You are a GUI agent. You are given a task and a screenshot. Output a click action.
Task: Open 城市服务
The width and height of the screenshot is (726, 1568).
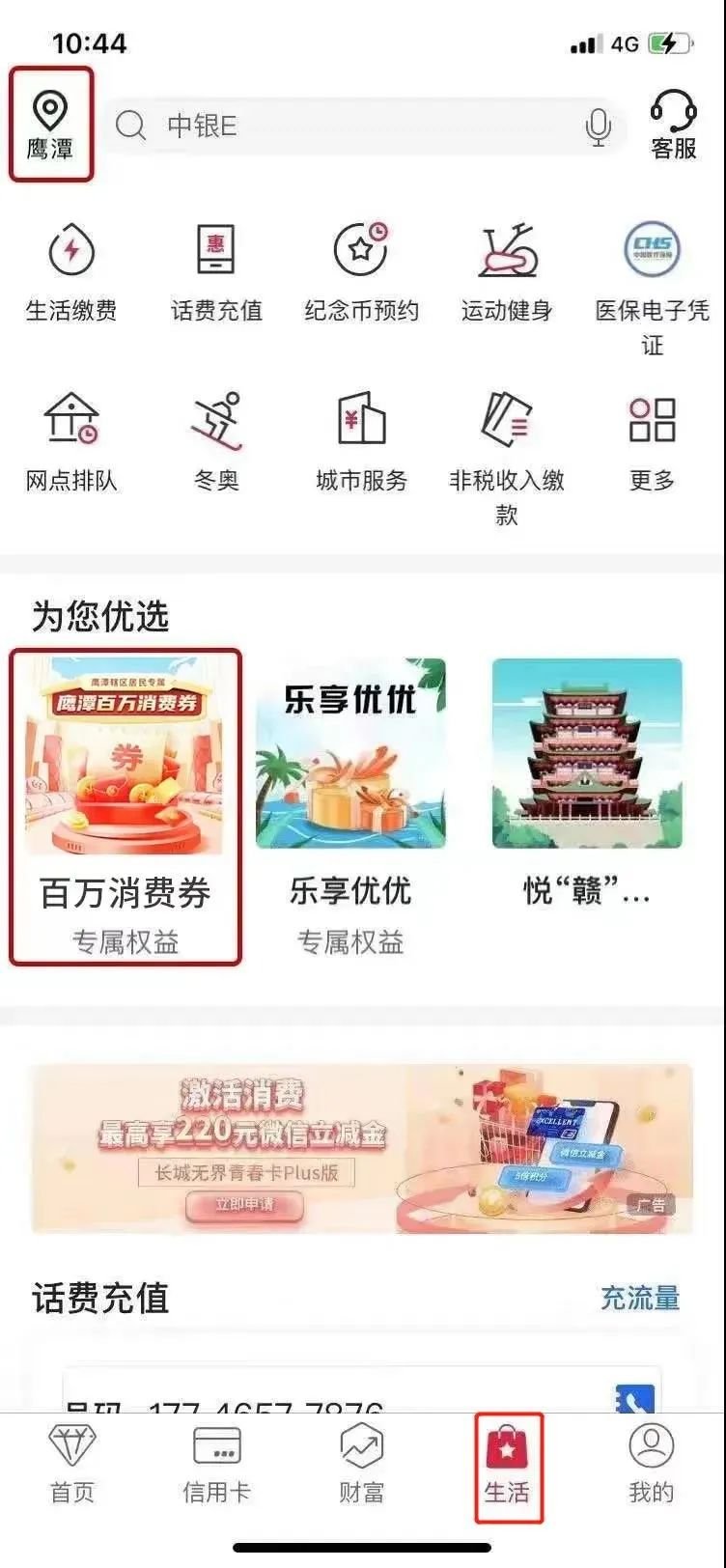[x=361, y=439]
